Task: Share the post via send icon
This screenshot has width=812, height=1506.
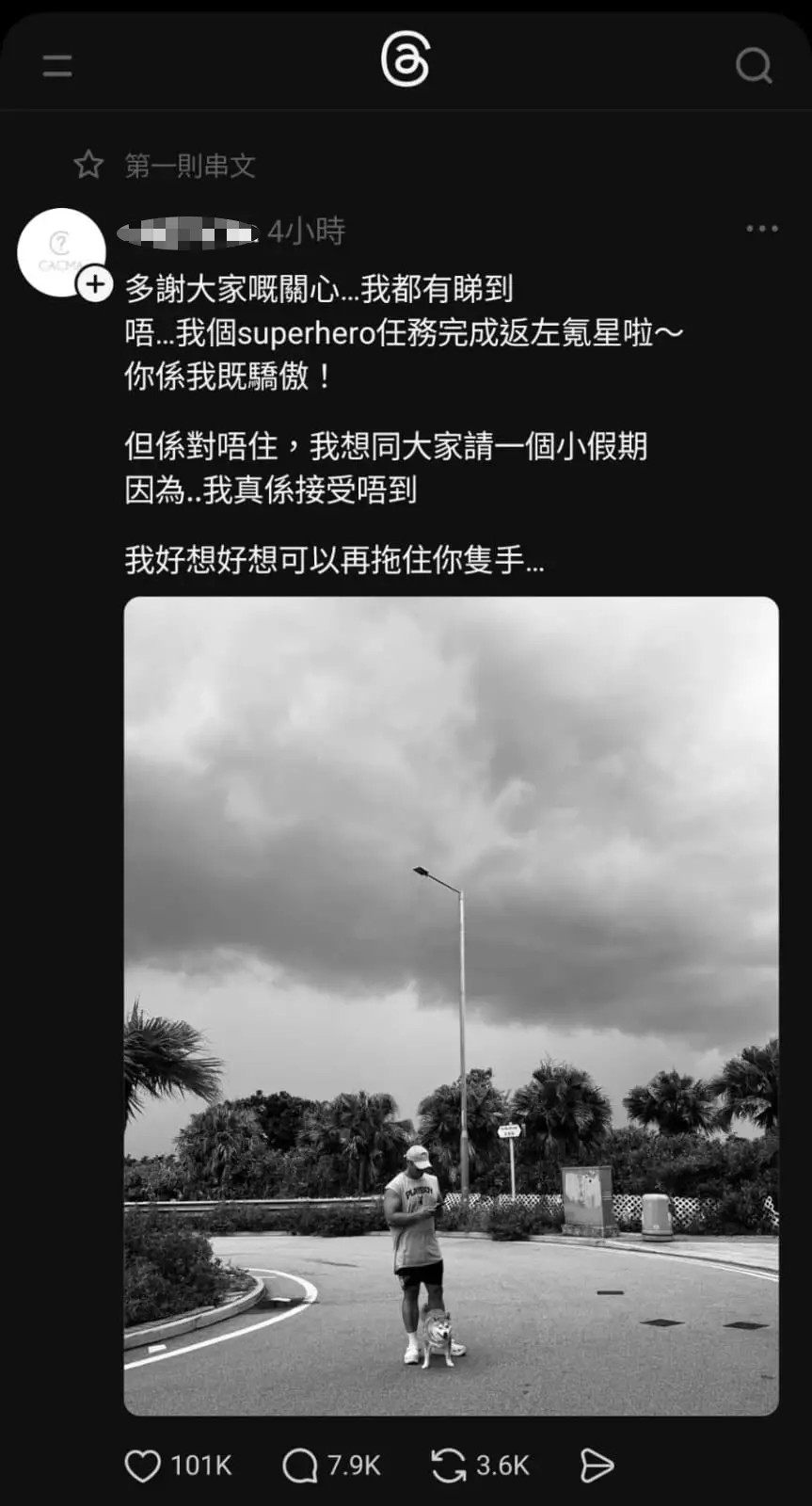Action: click(x=597, y=1466)
